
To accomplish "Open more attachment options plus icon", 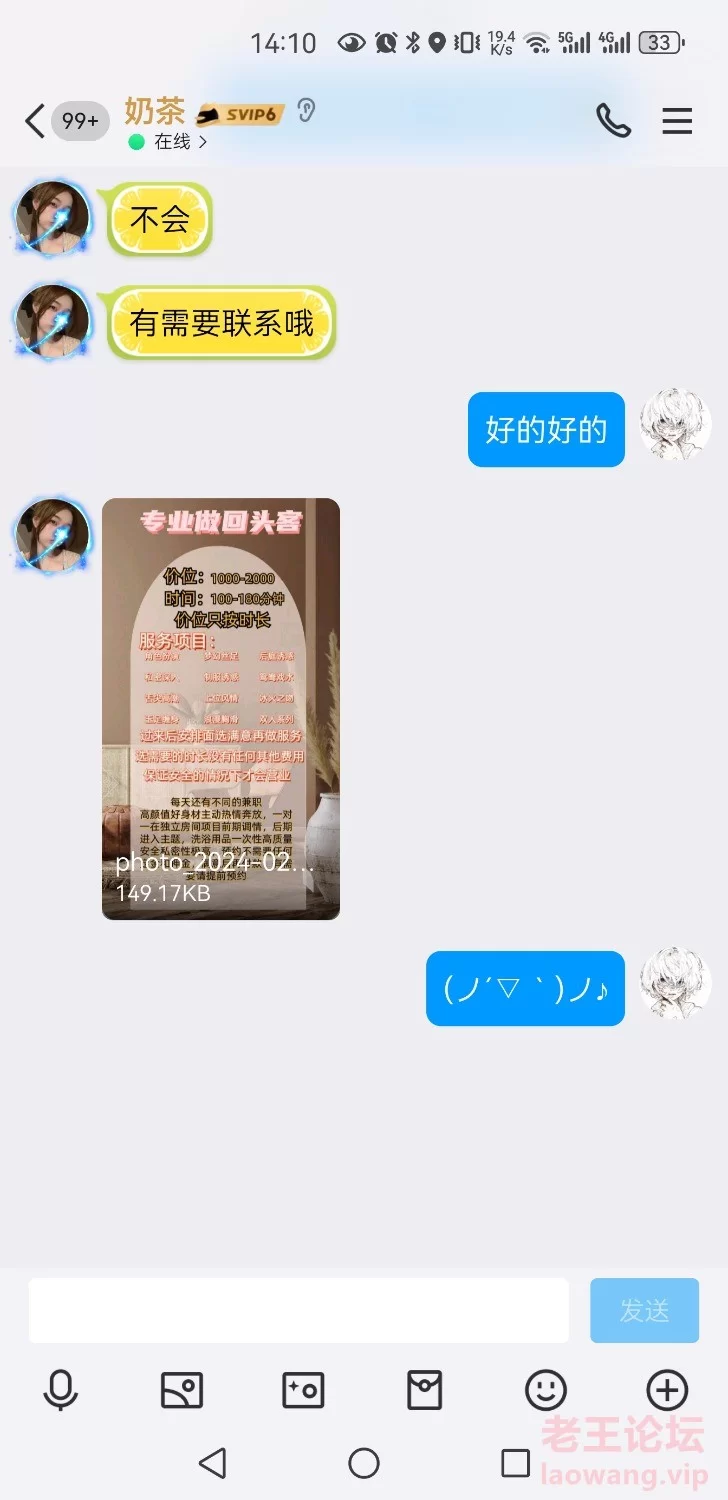I will click(x=667, y=1390).
